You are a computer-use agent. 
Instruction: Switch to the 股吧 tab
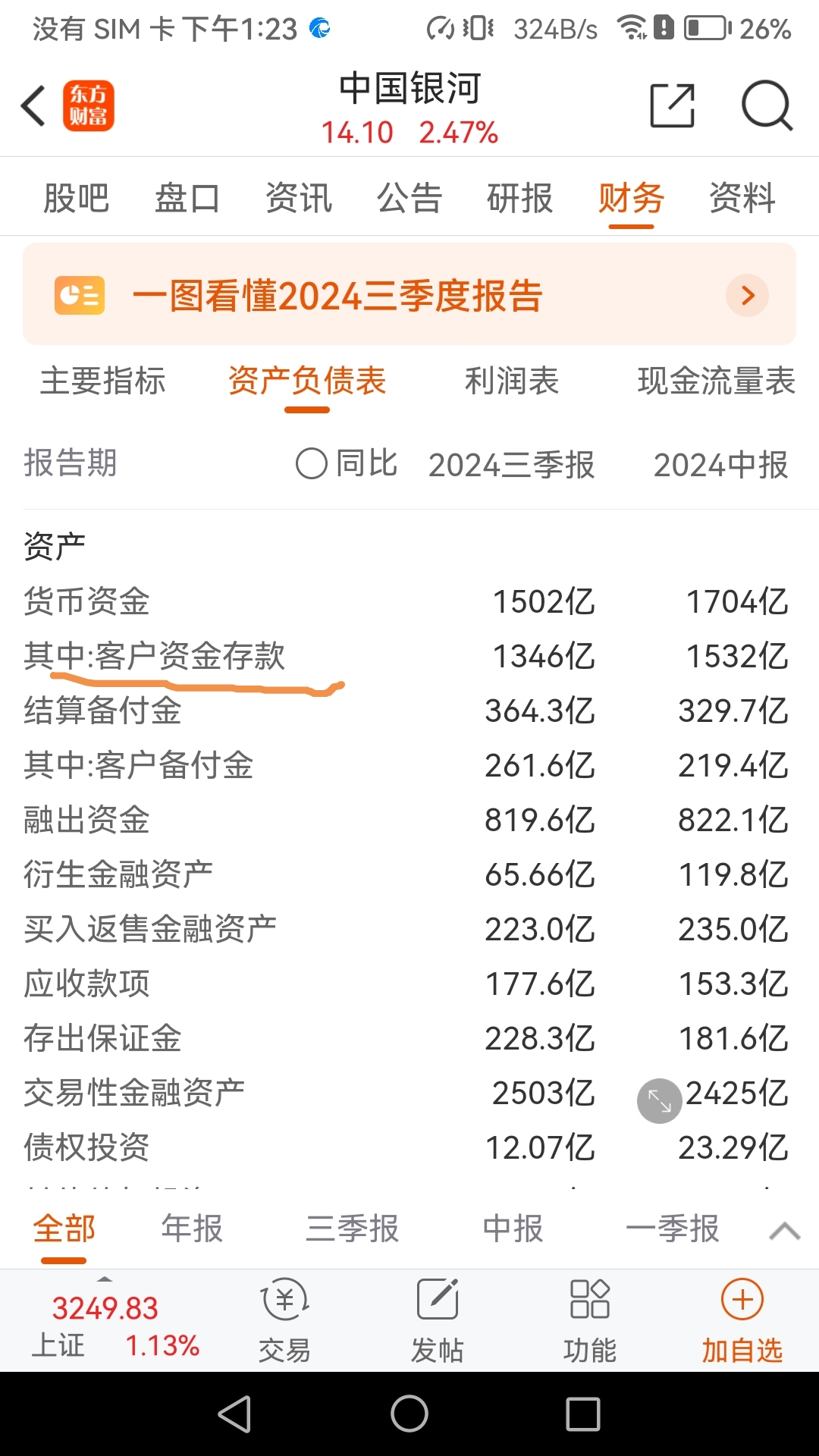[x=76, y=199]
